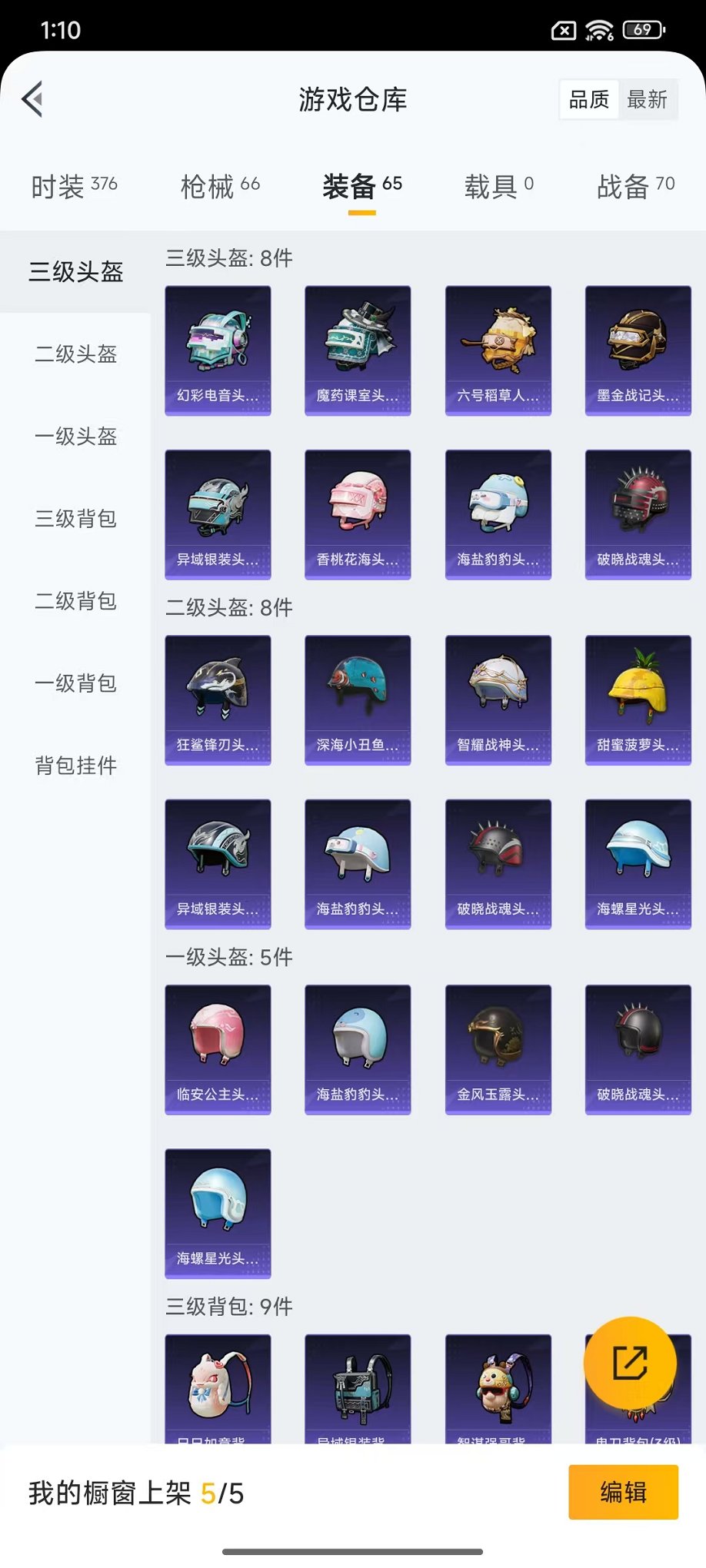
Task: Select 三级背包 in the sidebar
Action: click(x=75, y=520)
